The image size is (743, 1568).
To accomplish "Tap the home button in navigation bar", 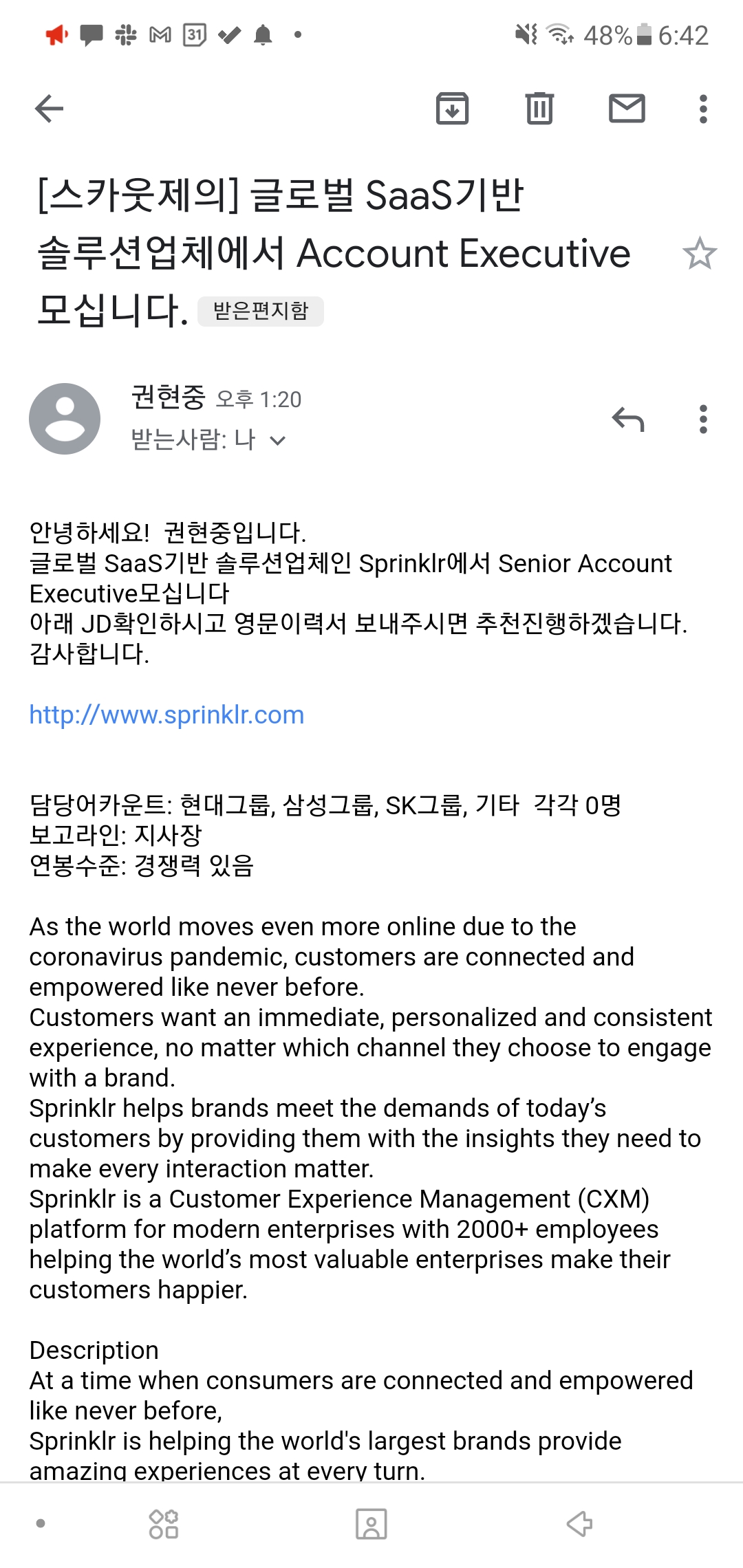I will pyautogui.click(x=371, y=1524).
